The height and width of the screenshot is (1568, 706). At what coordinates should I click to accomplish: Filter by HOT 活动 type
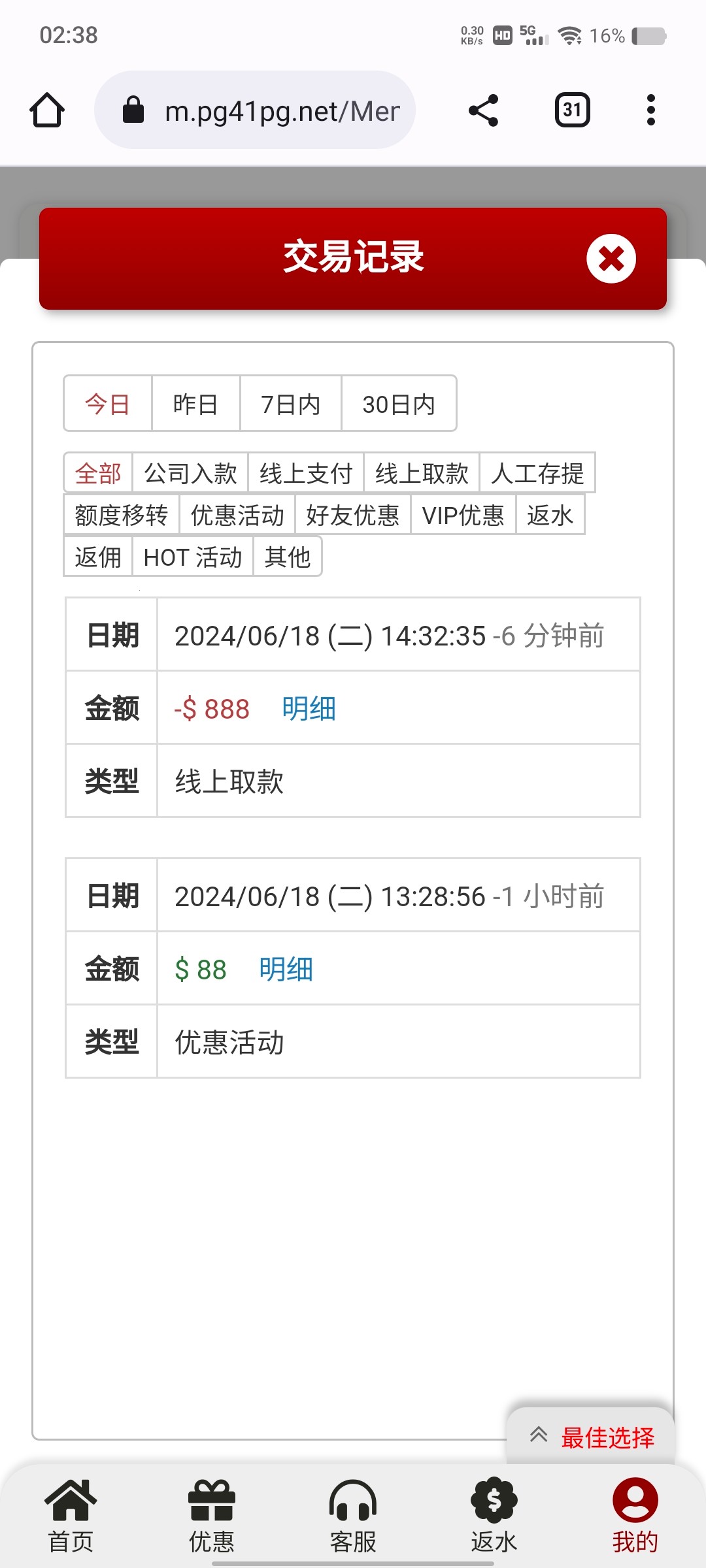[193, 557]
